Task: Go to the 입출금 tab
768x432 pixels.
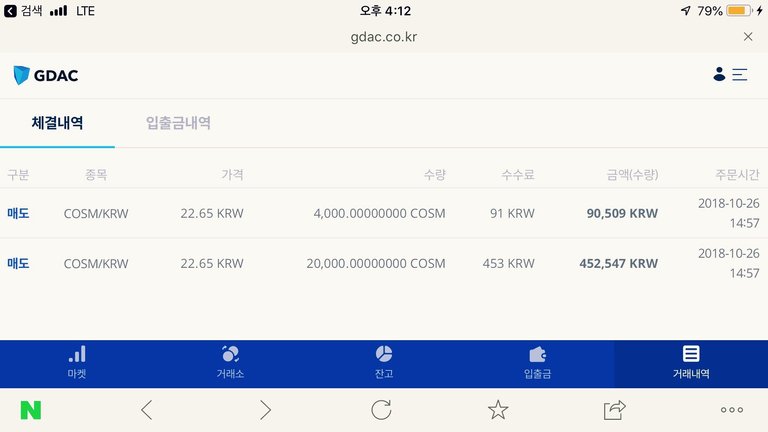Action: pos(537,363)
